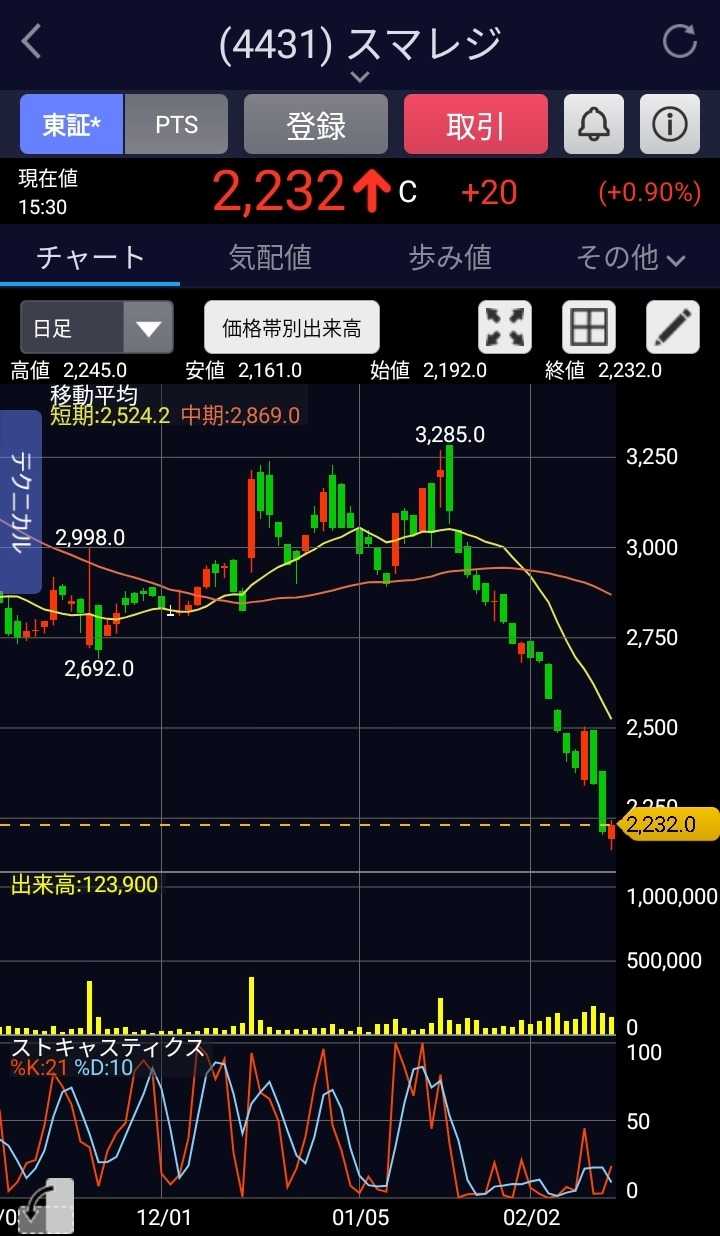Tap the rotate icon at bottom-left
The width and height of the screenshot is (720, 1236).
[45, 1206]
